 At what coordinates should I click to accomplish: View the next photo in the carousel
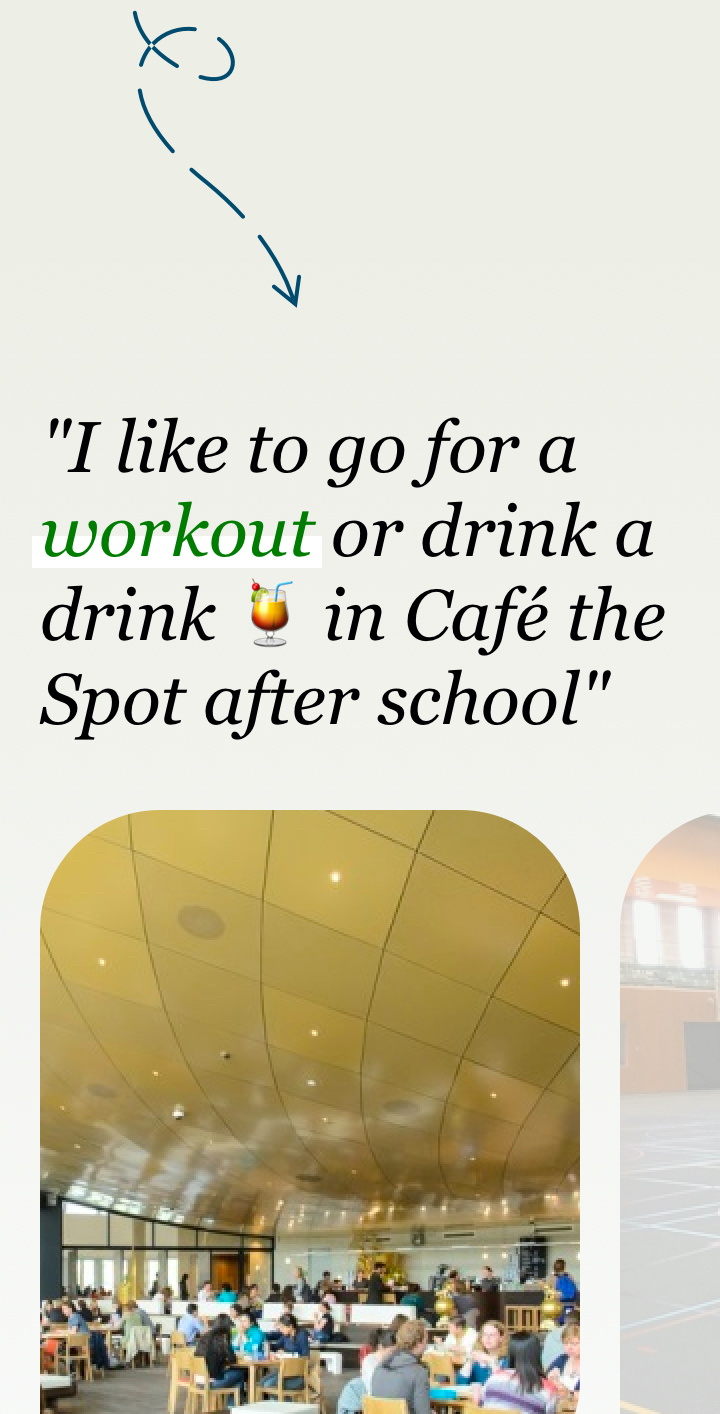coord(670,1110)
